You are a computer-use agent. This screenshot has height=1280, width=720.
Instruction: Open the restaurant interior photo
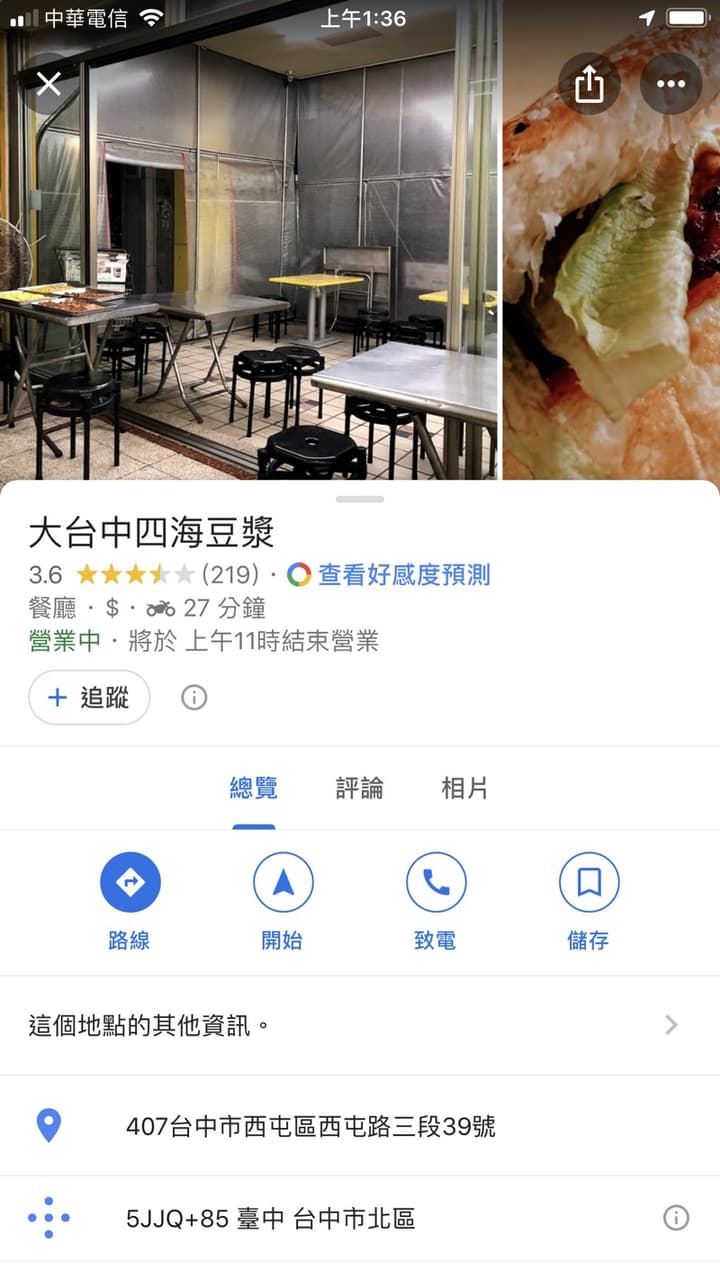249,240
